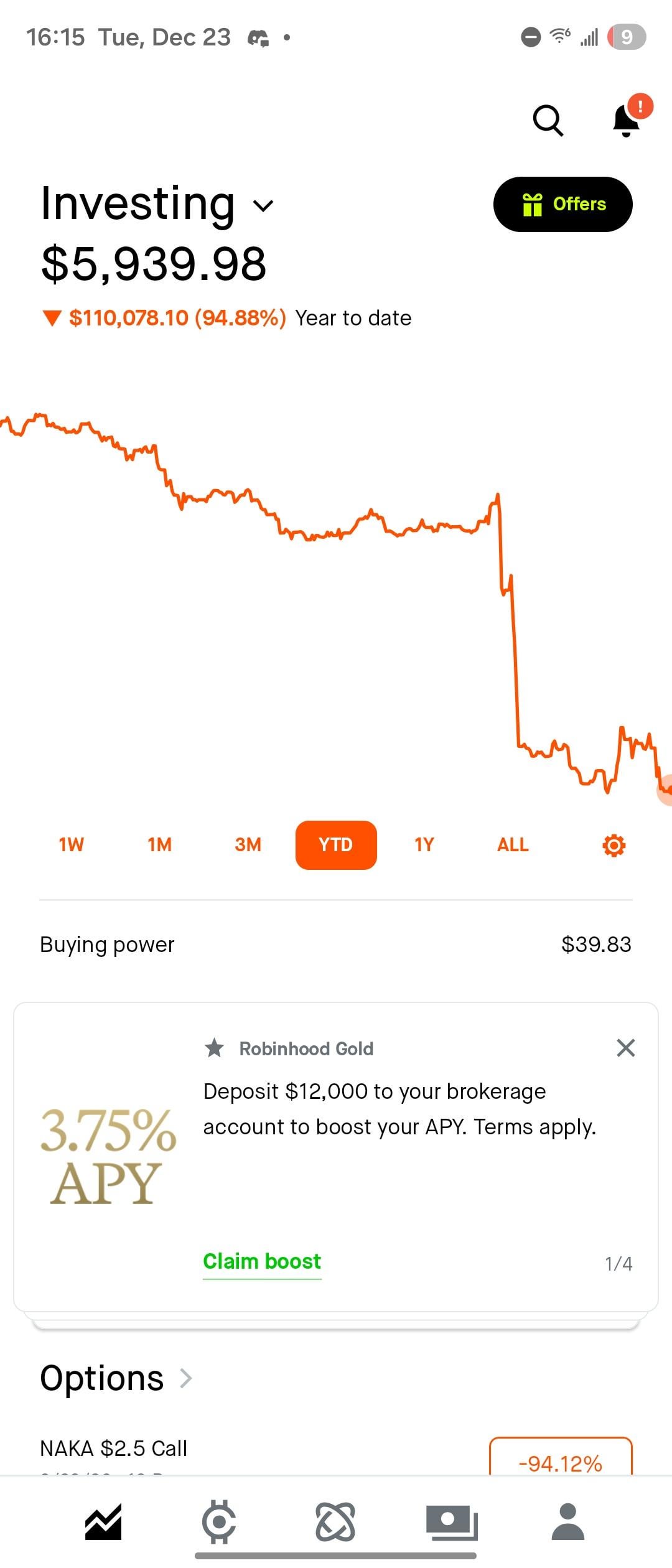Show the 1Y chart range
This screenshot has width=672, height=1568.
(x=424, y=844)
